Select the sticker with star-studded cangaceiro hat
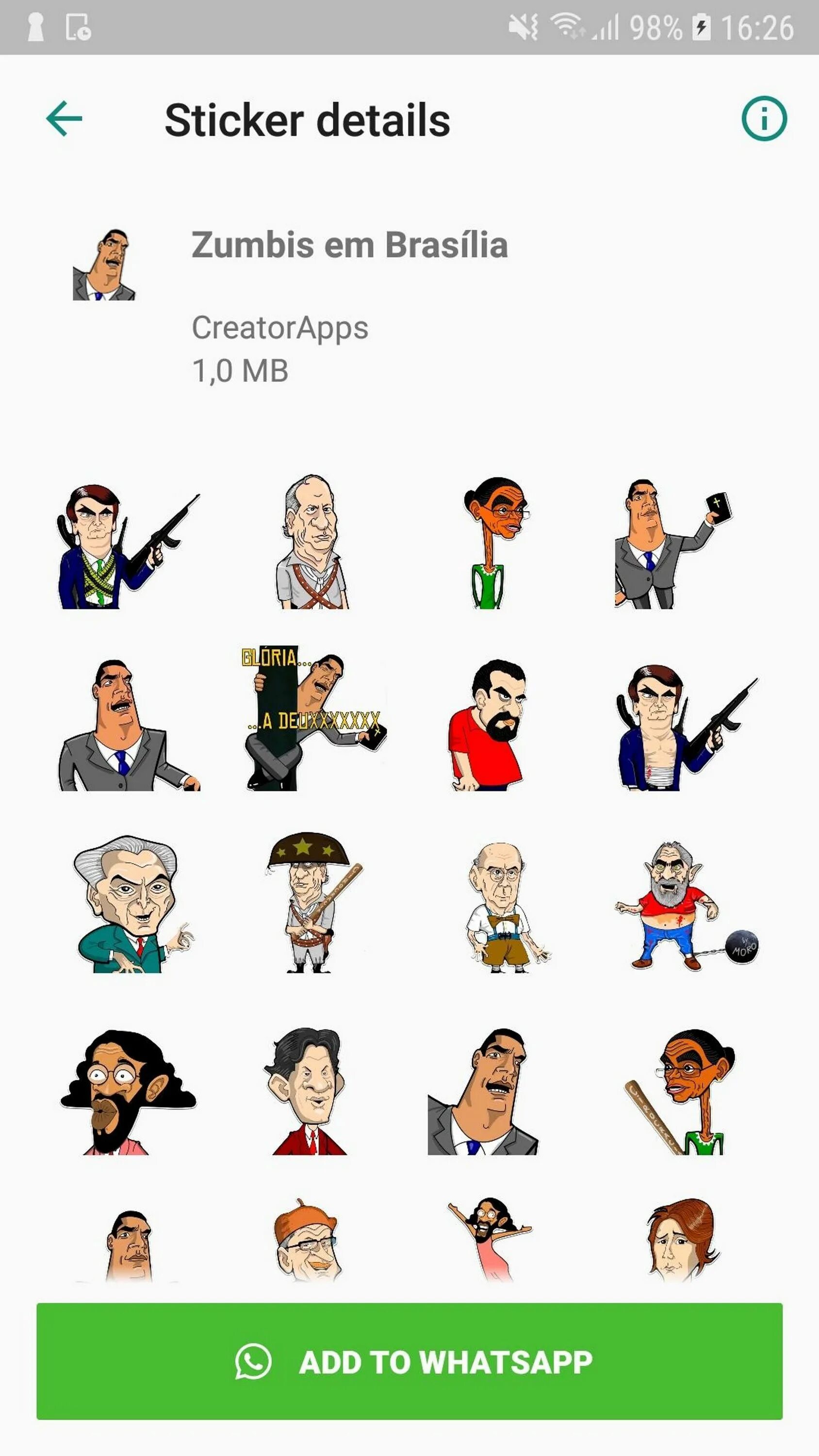 312,902
